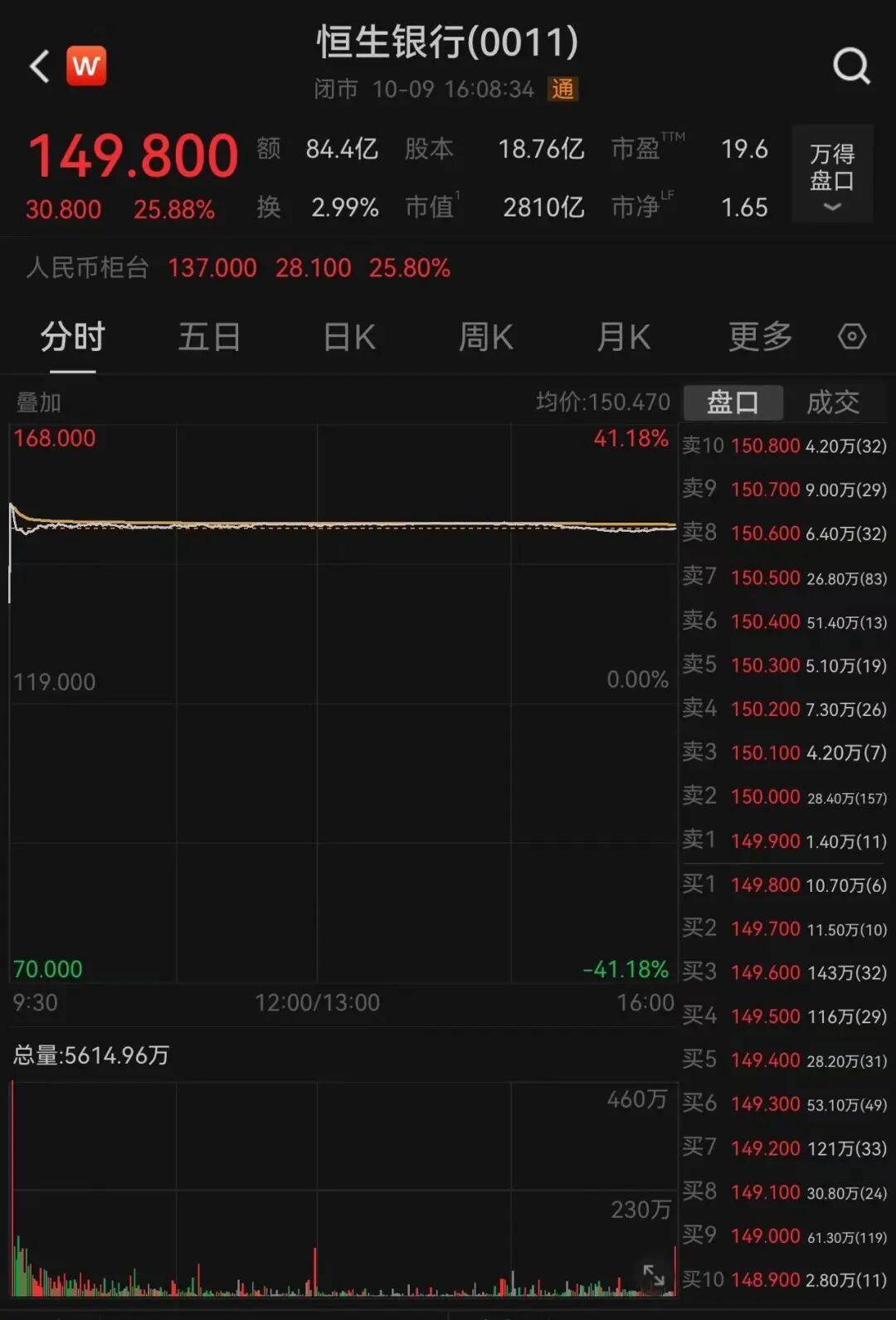Image resolution: width=896 pixels, height=1320 pixels.
Task: Switch to the 分时 chart tab
Action: [x=73, y=337]
